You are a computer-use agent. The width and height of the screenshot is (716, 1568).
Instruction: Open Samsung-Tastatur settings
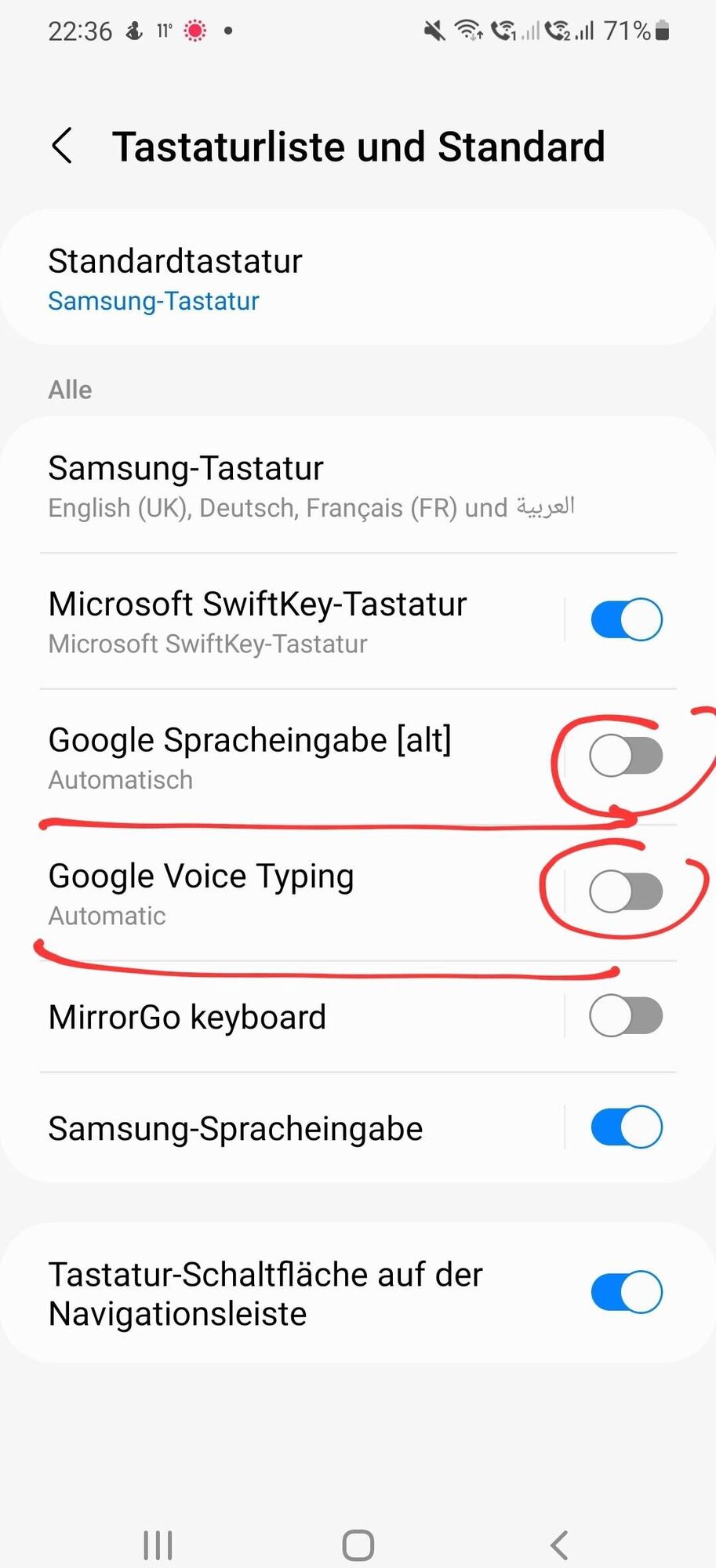314,486
